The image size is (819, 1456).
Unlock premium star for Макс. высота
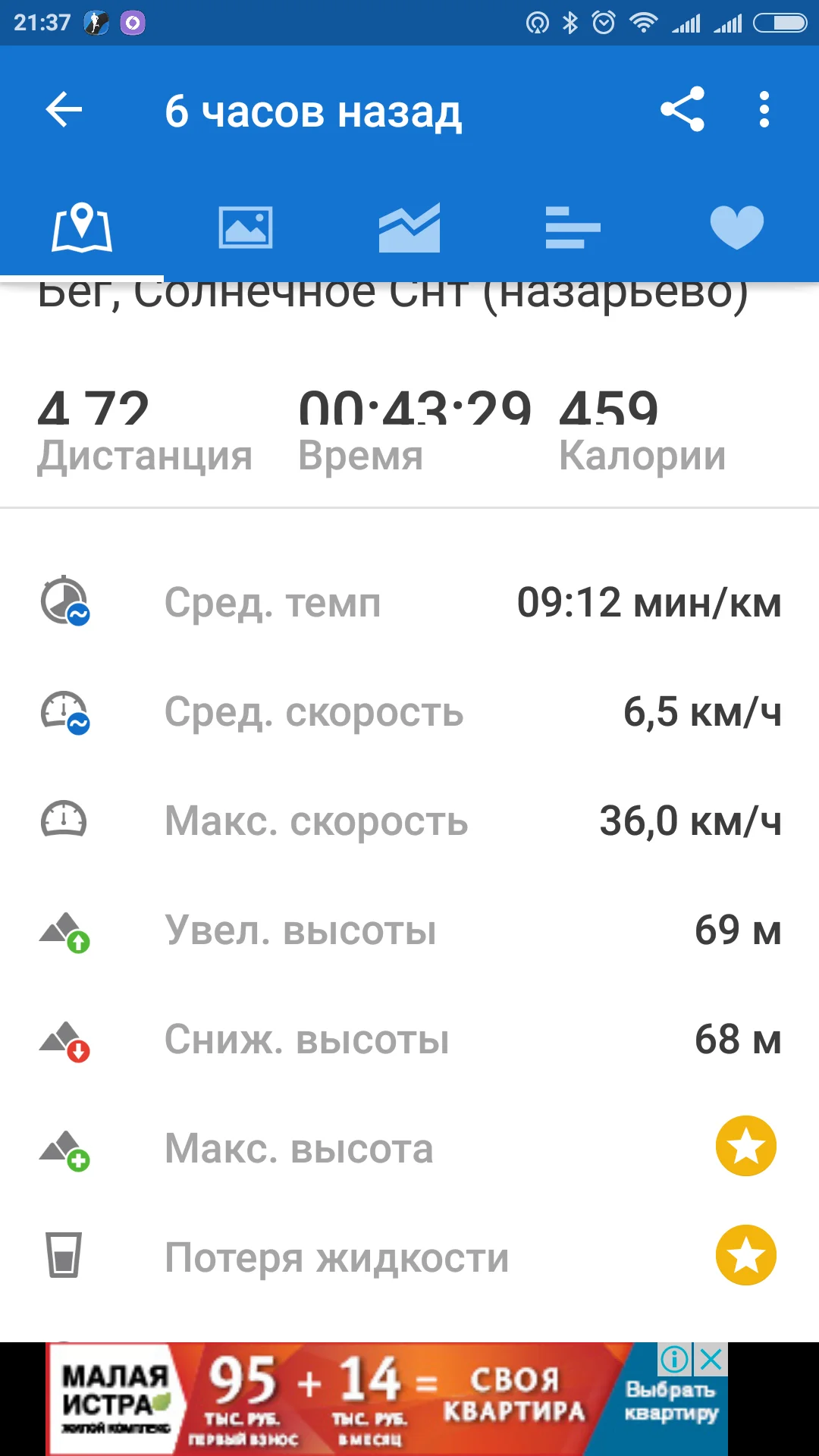[746, 1146]
